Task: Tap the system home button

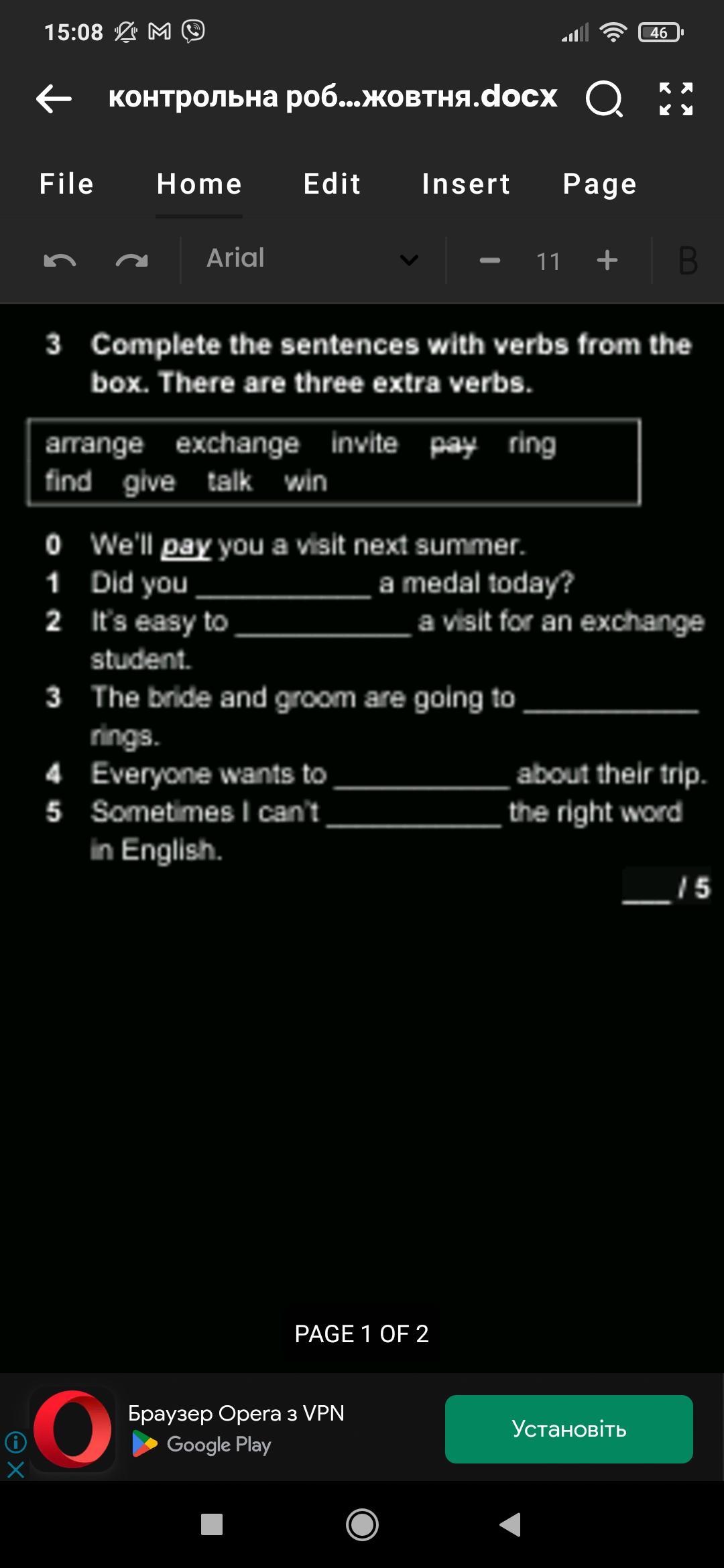Action: click(x=362, y=1525)
